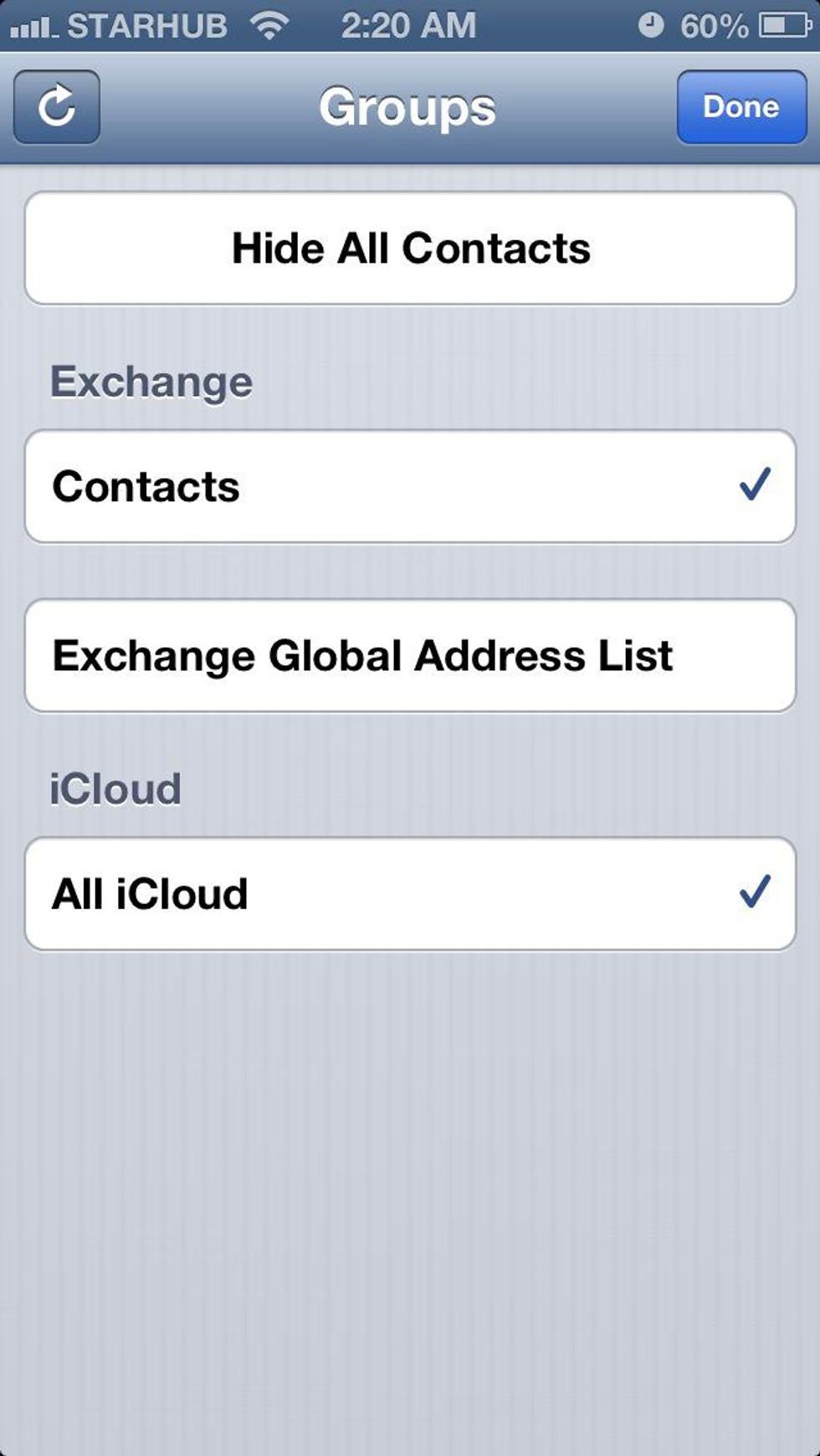This screenshot has width=820, height=1456.
Task: Confirm group selection with Done
Action: (x=741, y=107)
